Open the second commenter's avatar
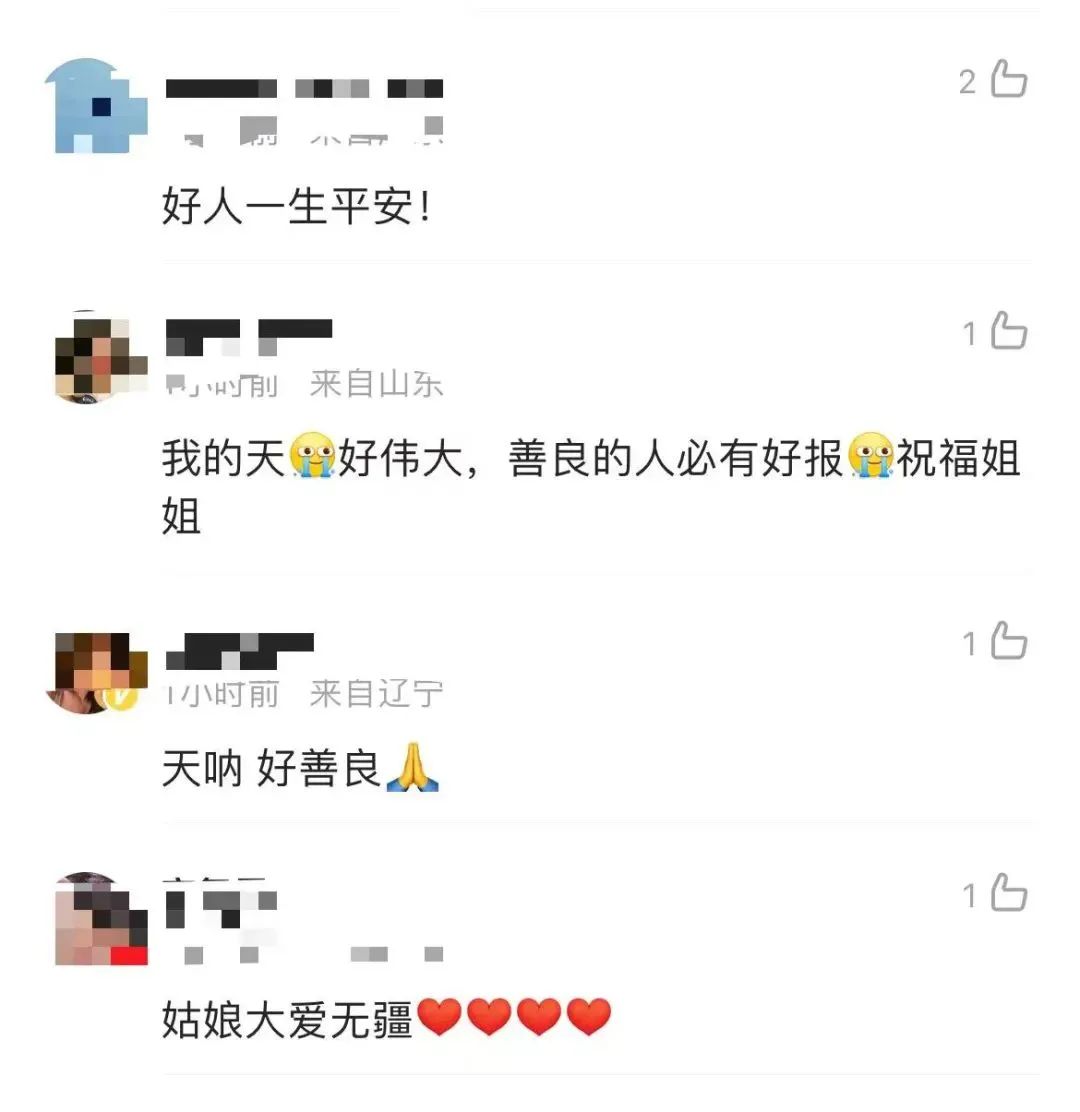 coord(95,355)
